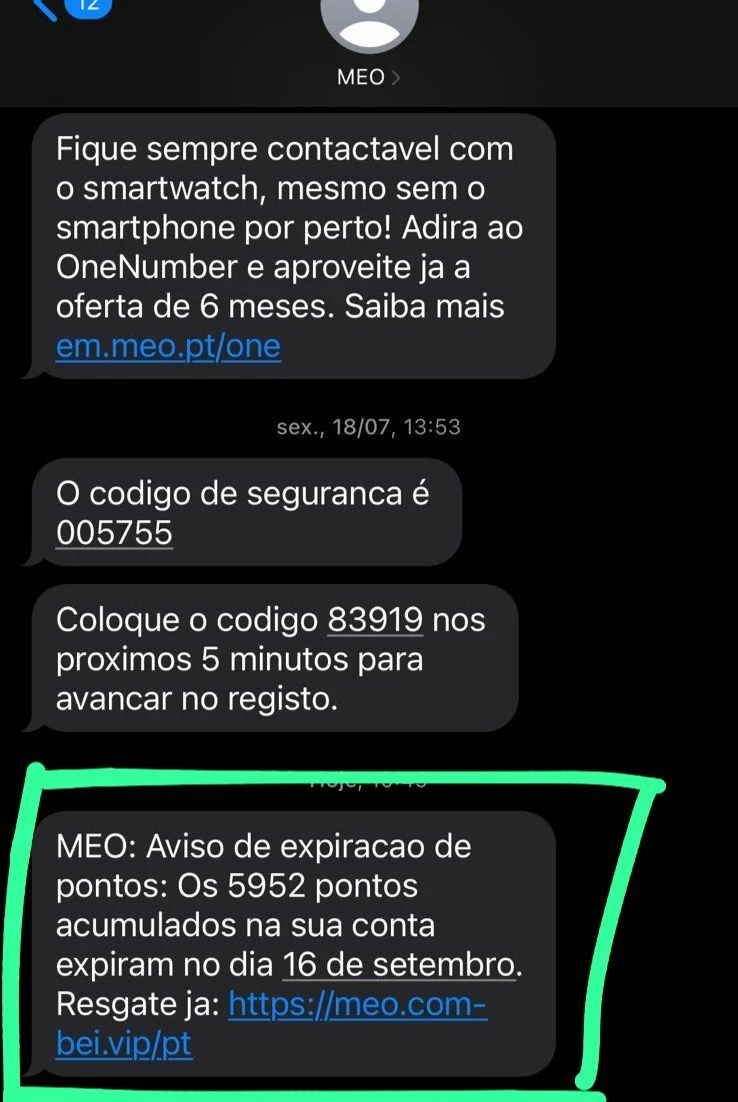Open the em.meo.pt/one link

[x=168, y=346]
